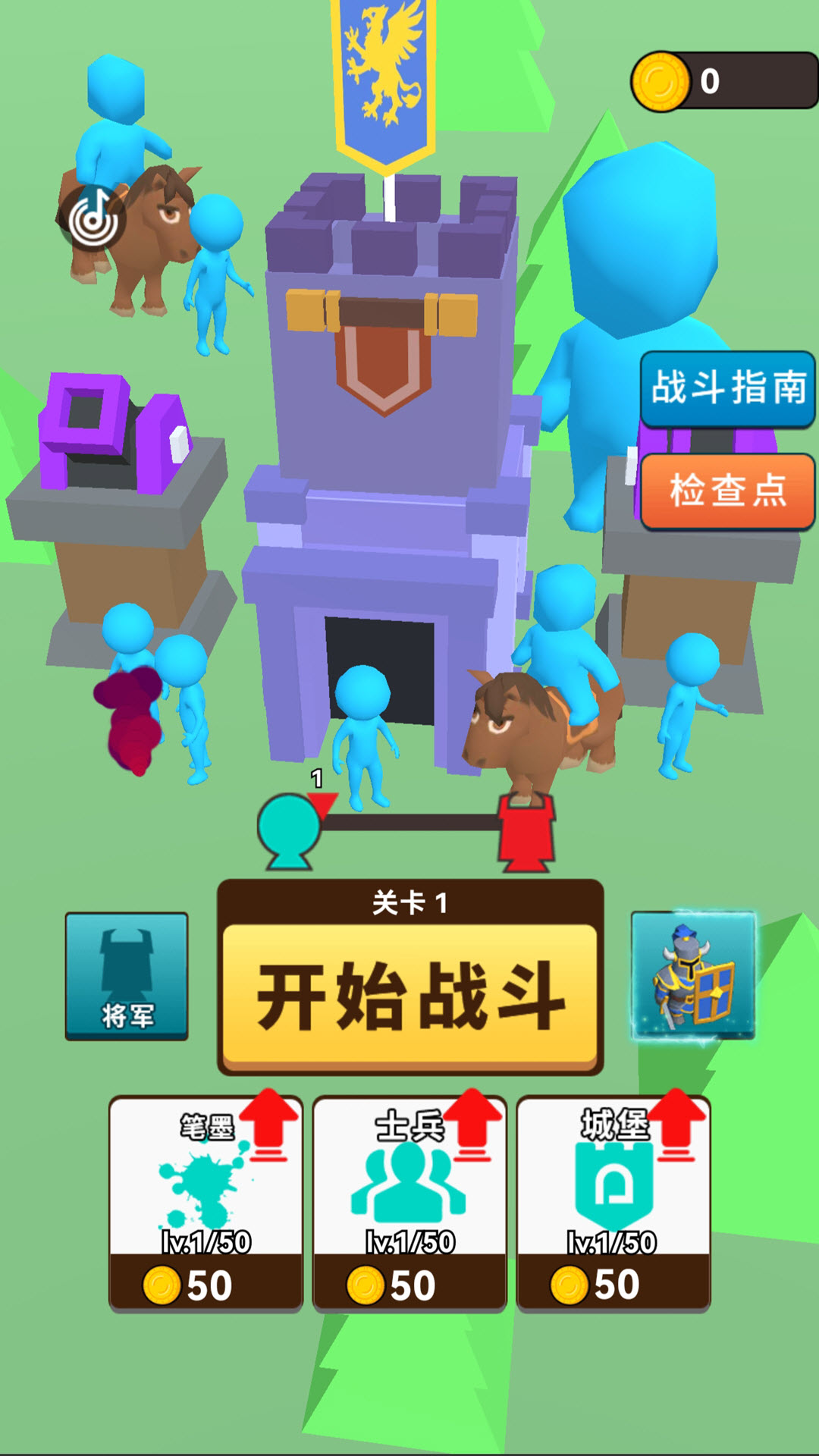Tap 开始战斗 to start the battle
This screenshot has width=819, height=1456.
tap(409, 995)
